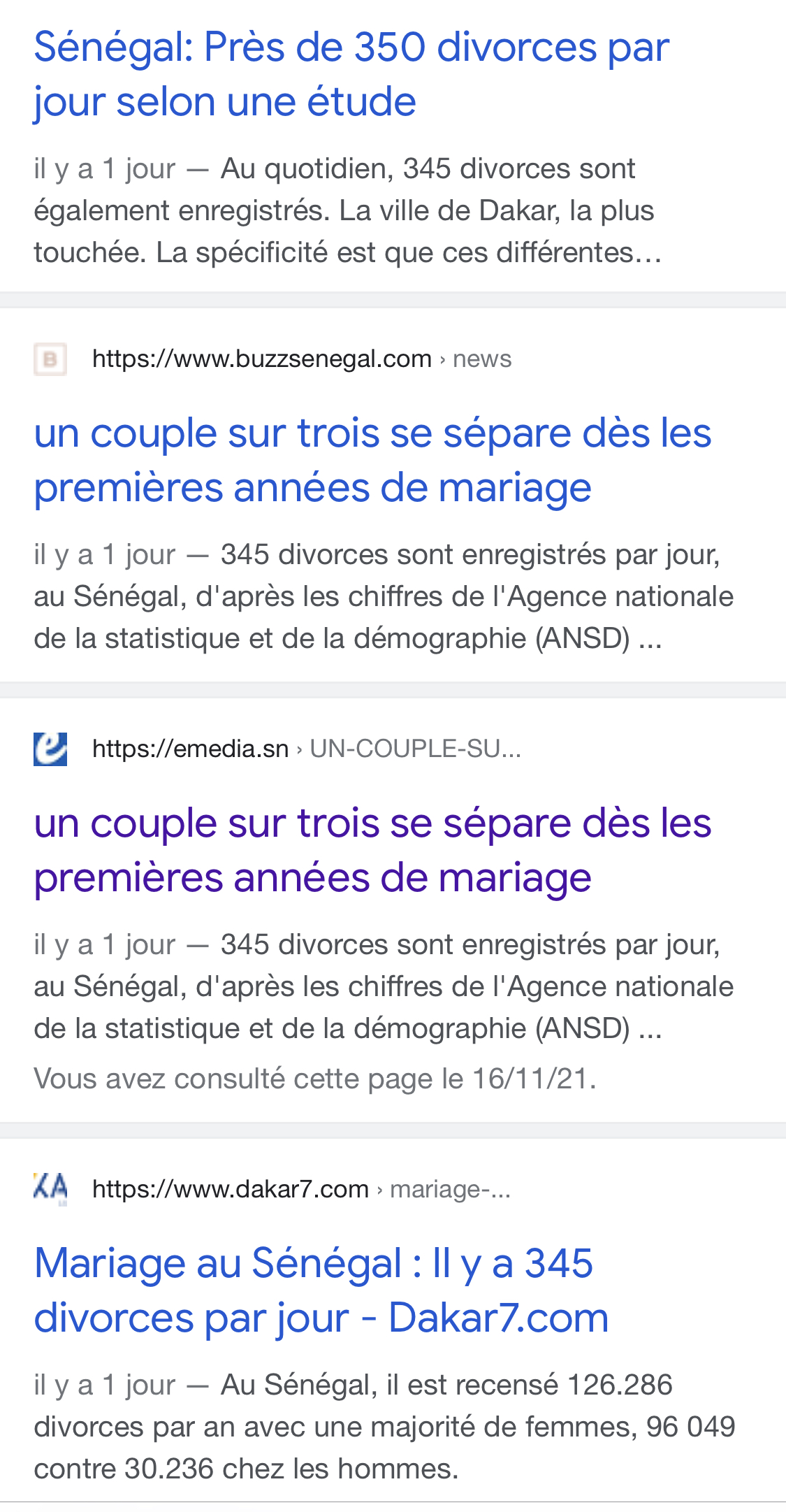Visit the https://www.dakar7.com site address
Viewport: 786px width, 1512px height.
pos(231,1189)
